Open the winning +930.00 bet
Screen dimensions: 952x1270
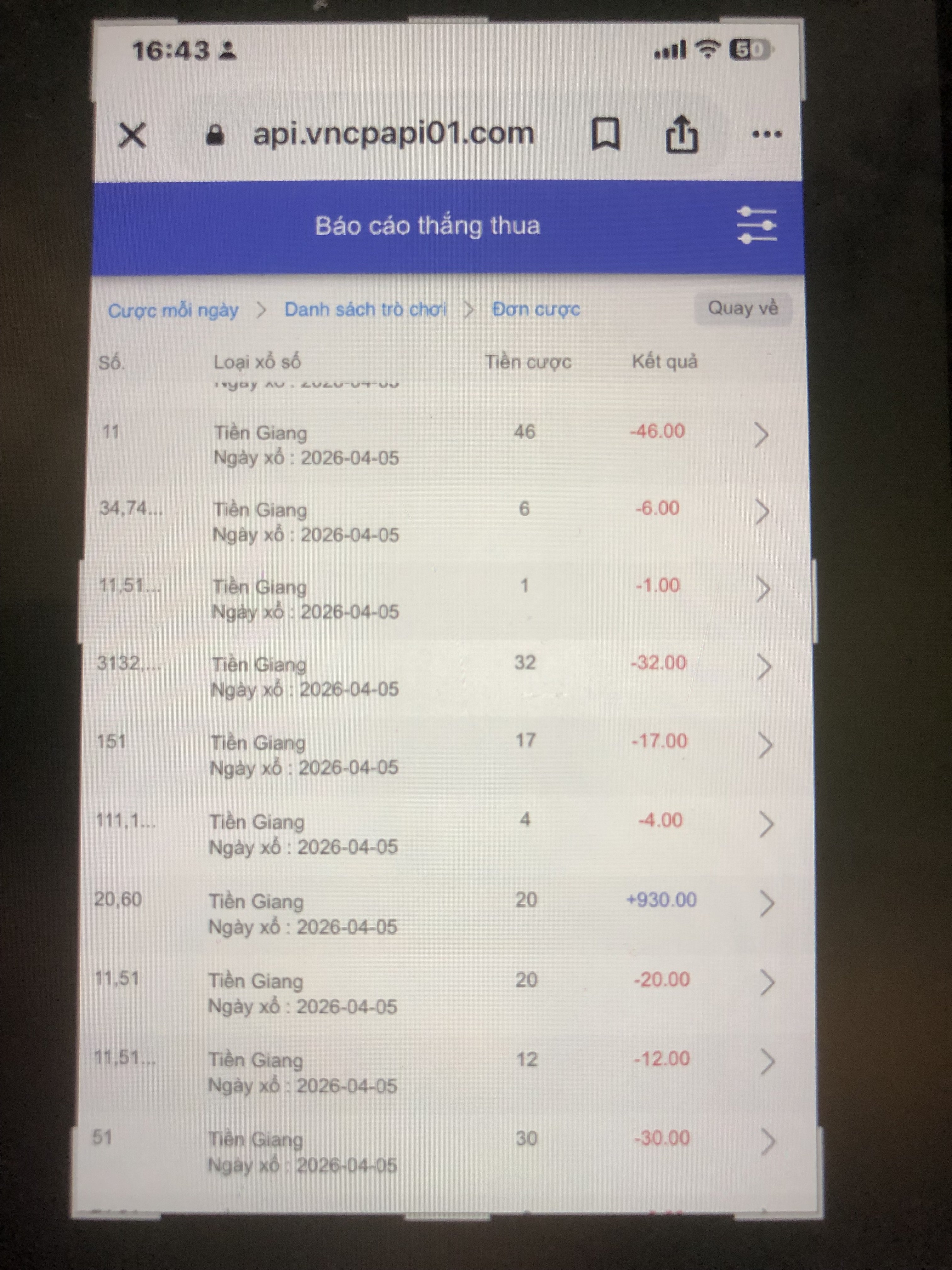coord(766,904)
